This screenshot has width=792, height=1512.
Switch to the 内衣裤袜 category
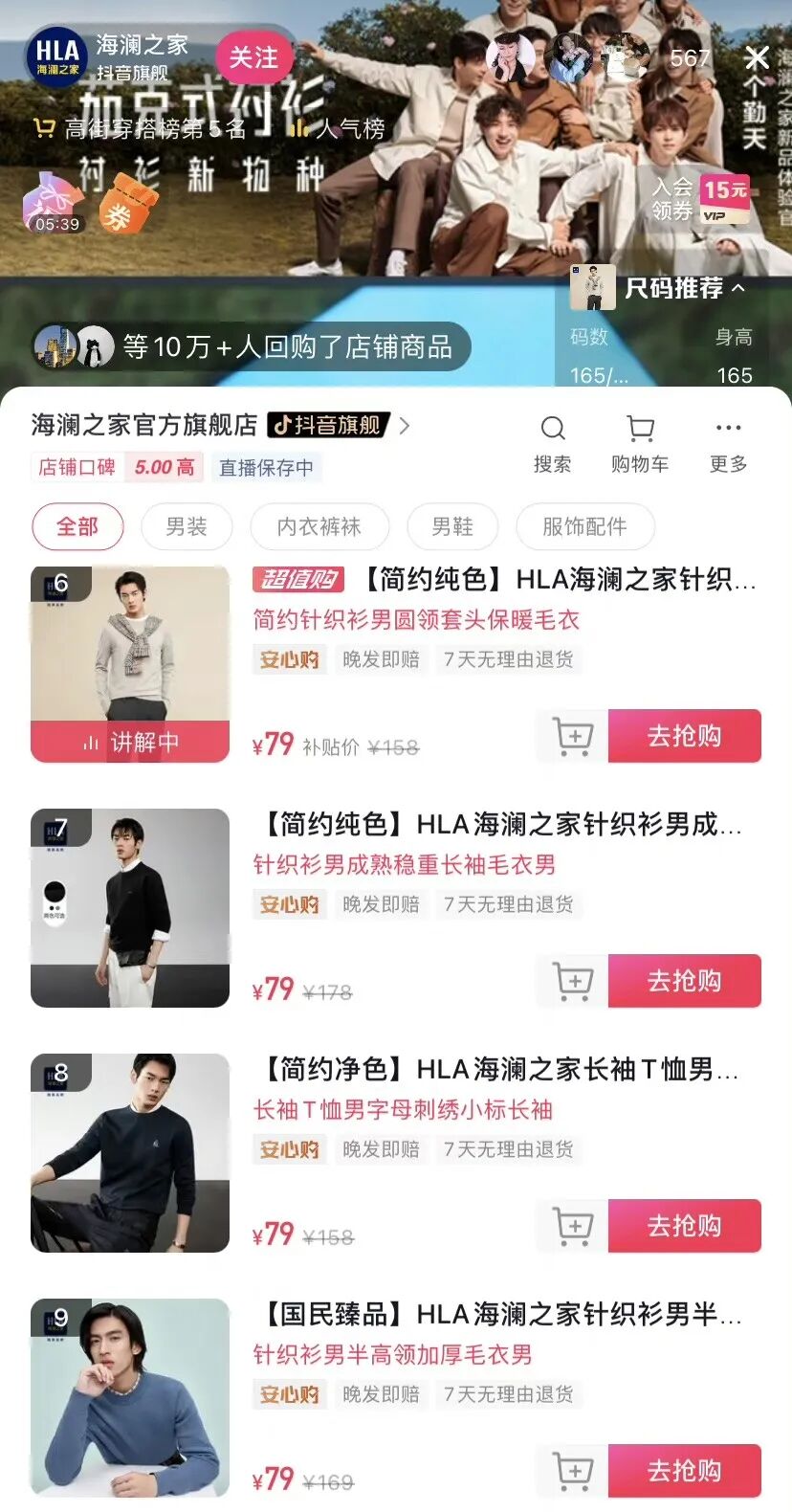[319, 526]
